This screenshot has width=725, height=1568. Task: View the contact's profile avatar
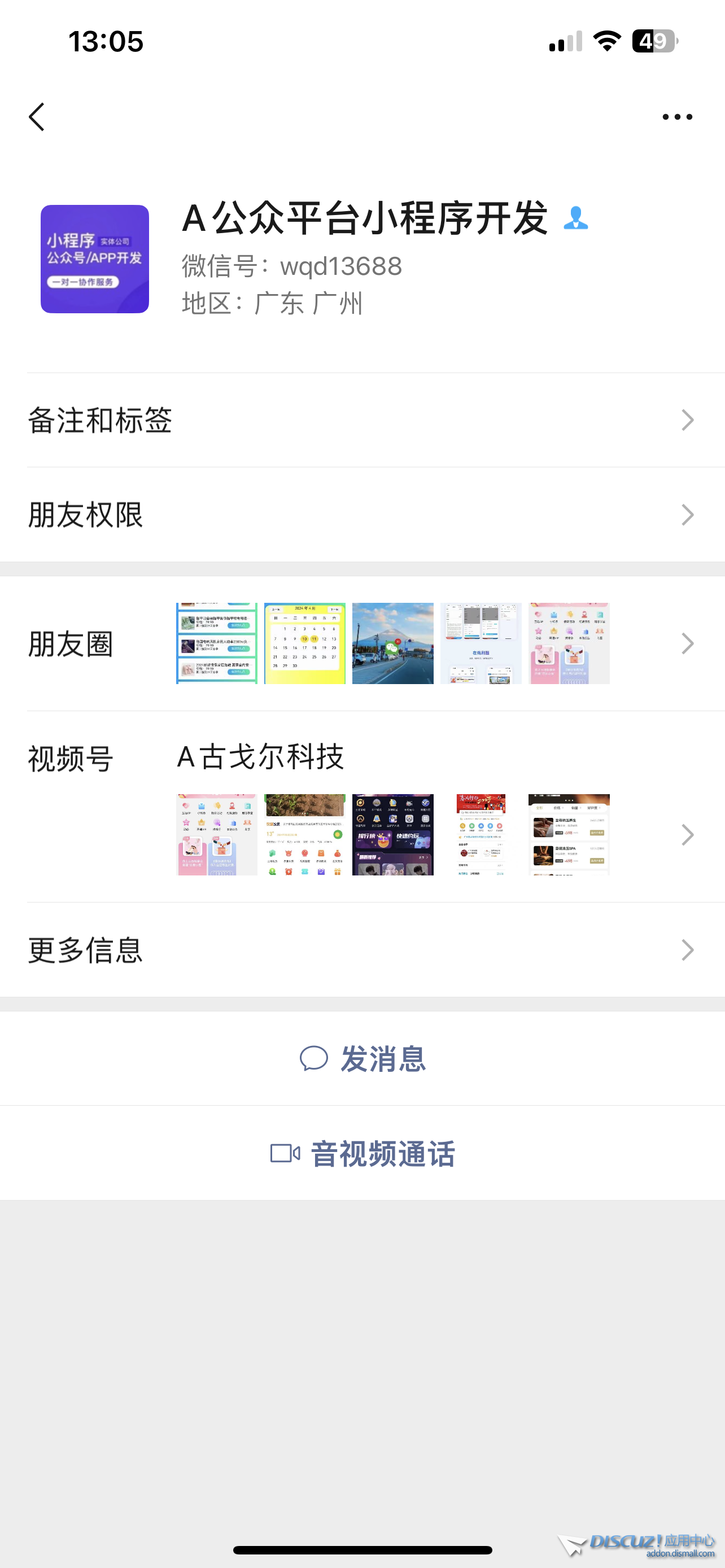point(95,259)
